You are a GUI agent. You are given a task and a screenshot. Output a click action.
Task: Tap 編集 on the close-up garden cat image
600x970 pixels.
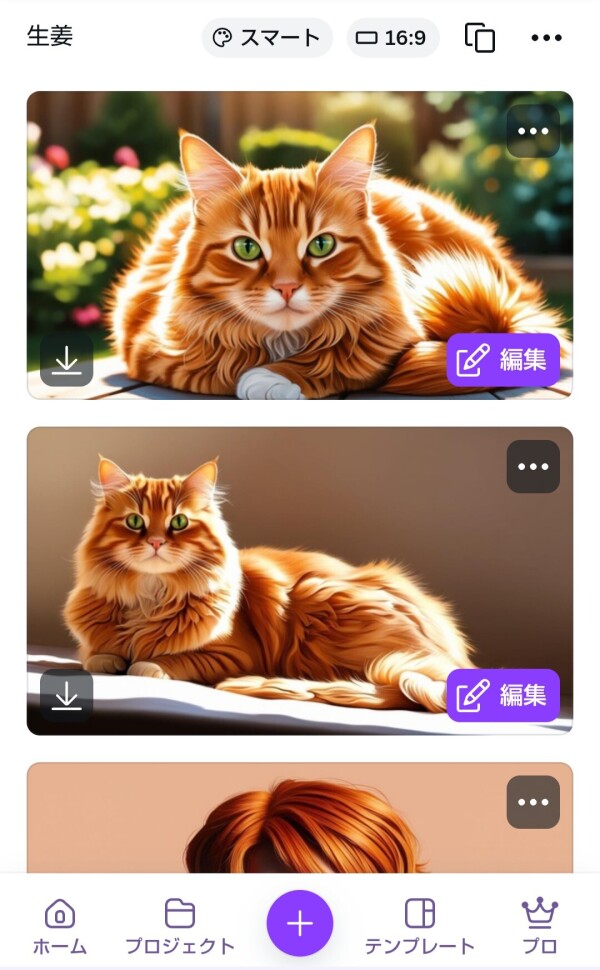pos(503,360)
